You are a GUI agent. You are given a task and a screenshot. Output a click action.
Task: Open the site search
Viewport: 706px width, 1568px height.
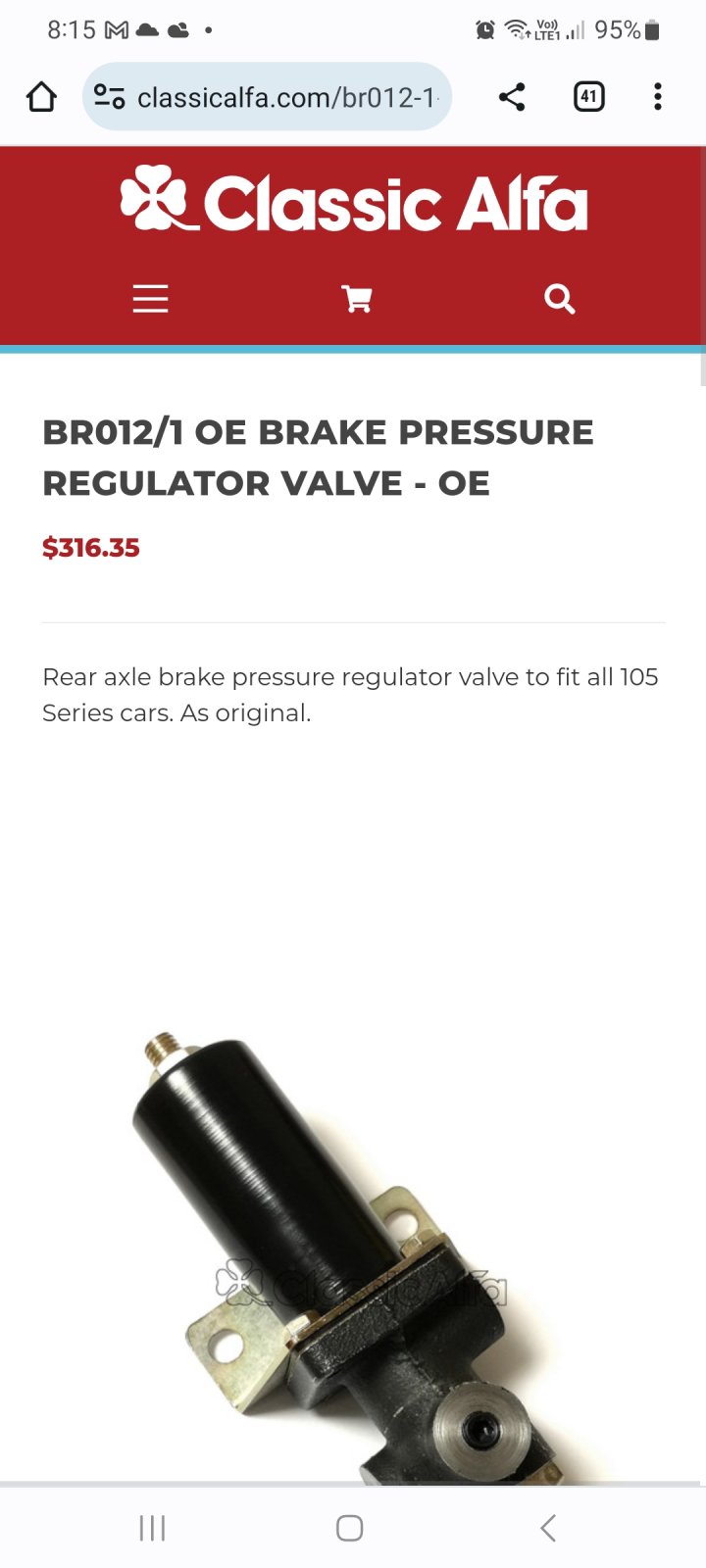[559, 298]
